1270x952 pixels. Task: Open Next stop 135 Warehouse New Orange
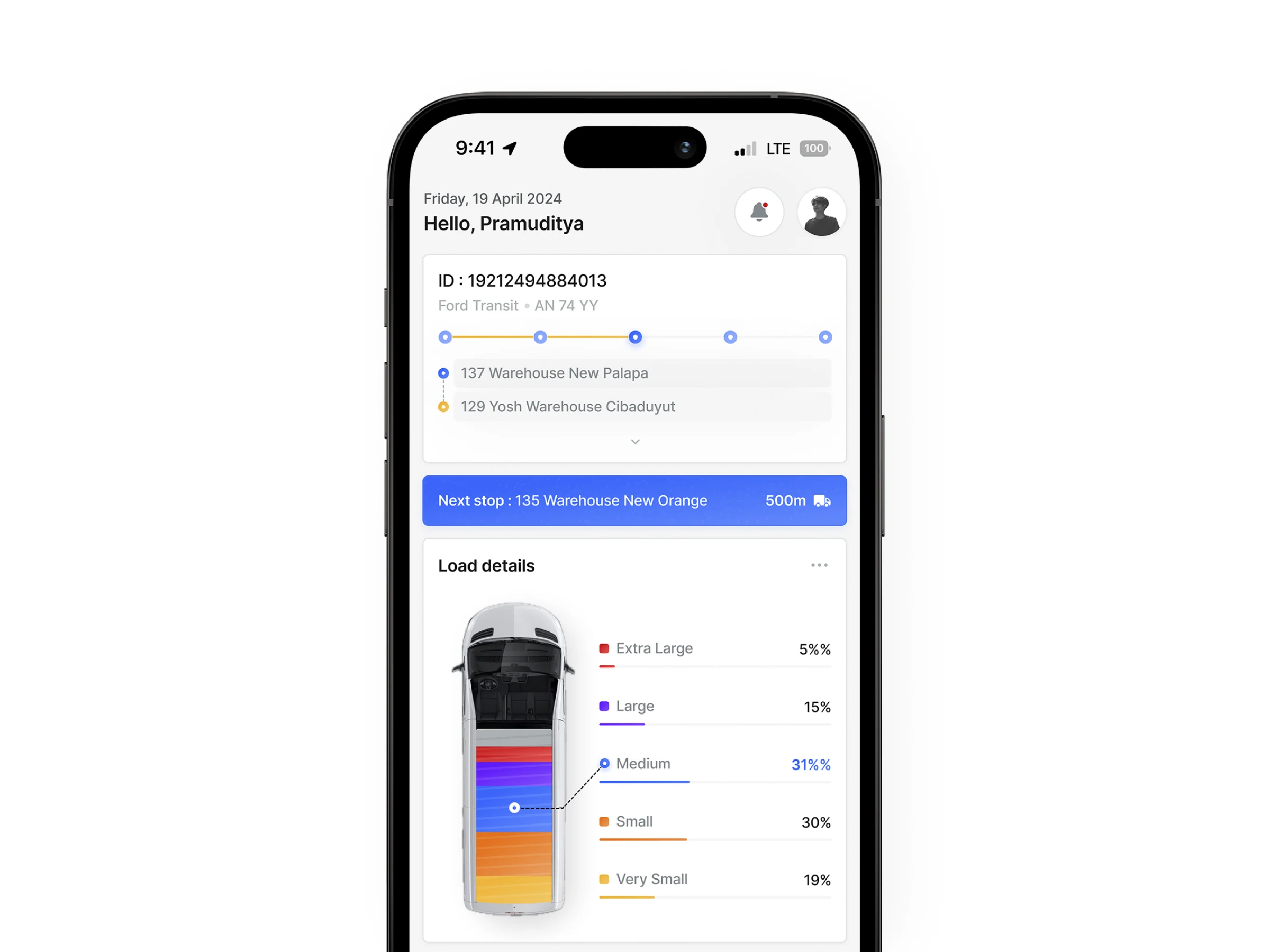(634, 500)
